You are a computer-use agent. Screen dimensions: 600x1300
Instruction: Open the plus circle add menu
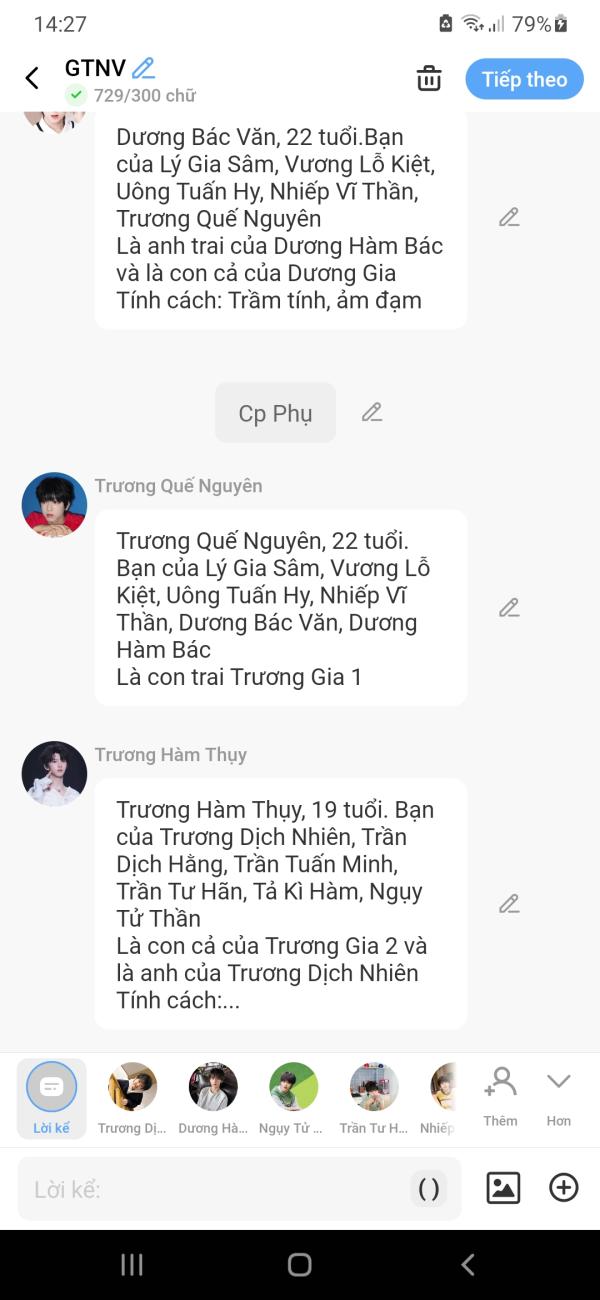[x=564, y=1188]
